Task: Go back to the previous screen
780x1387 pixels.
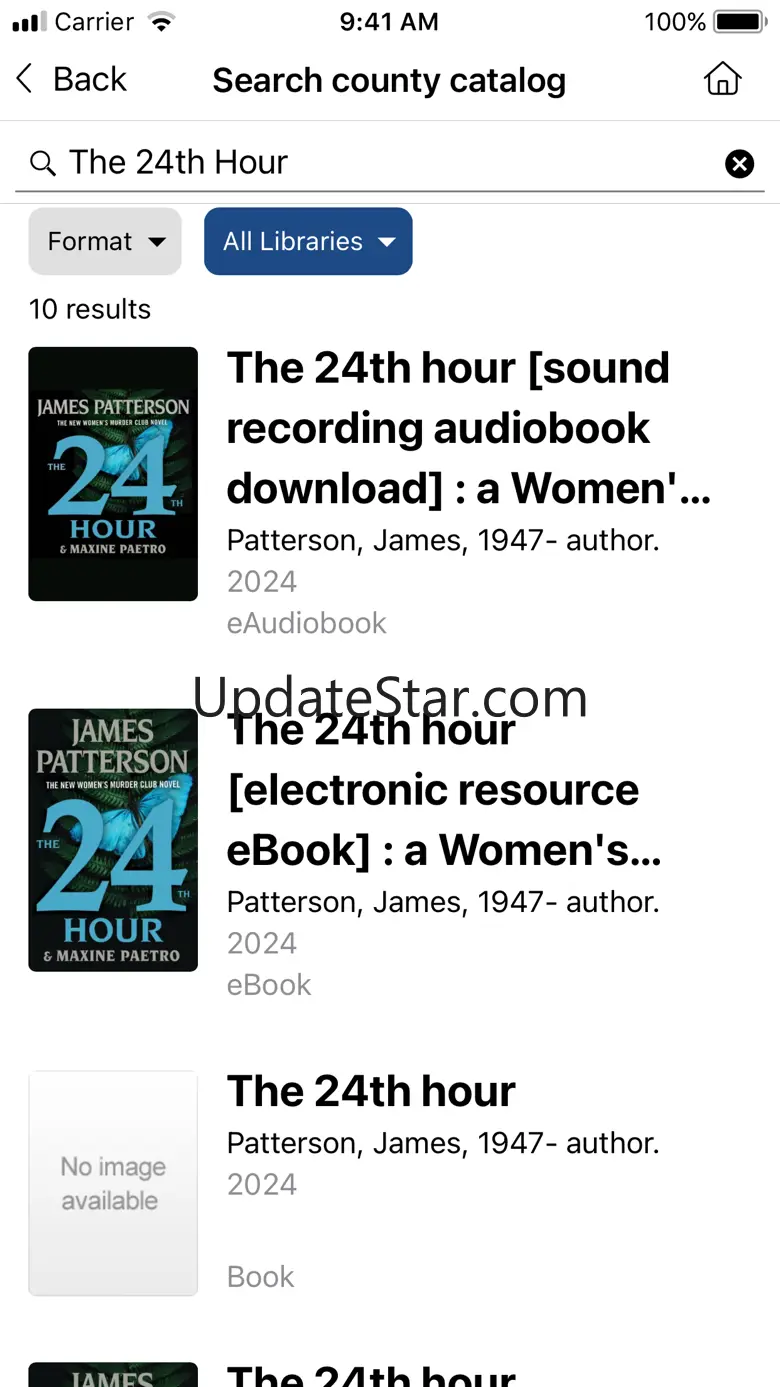Action: pyautogui.click(x=71, y=80)
